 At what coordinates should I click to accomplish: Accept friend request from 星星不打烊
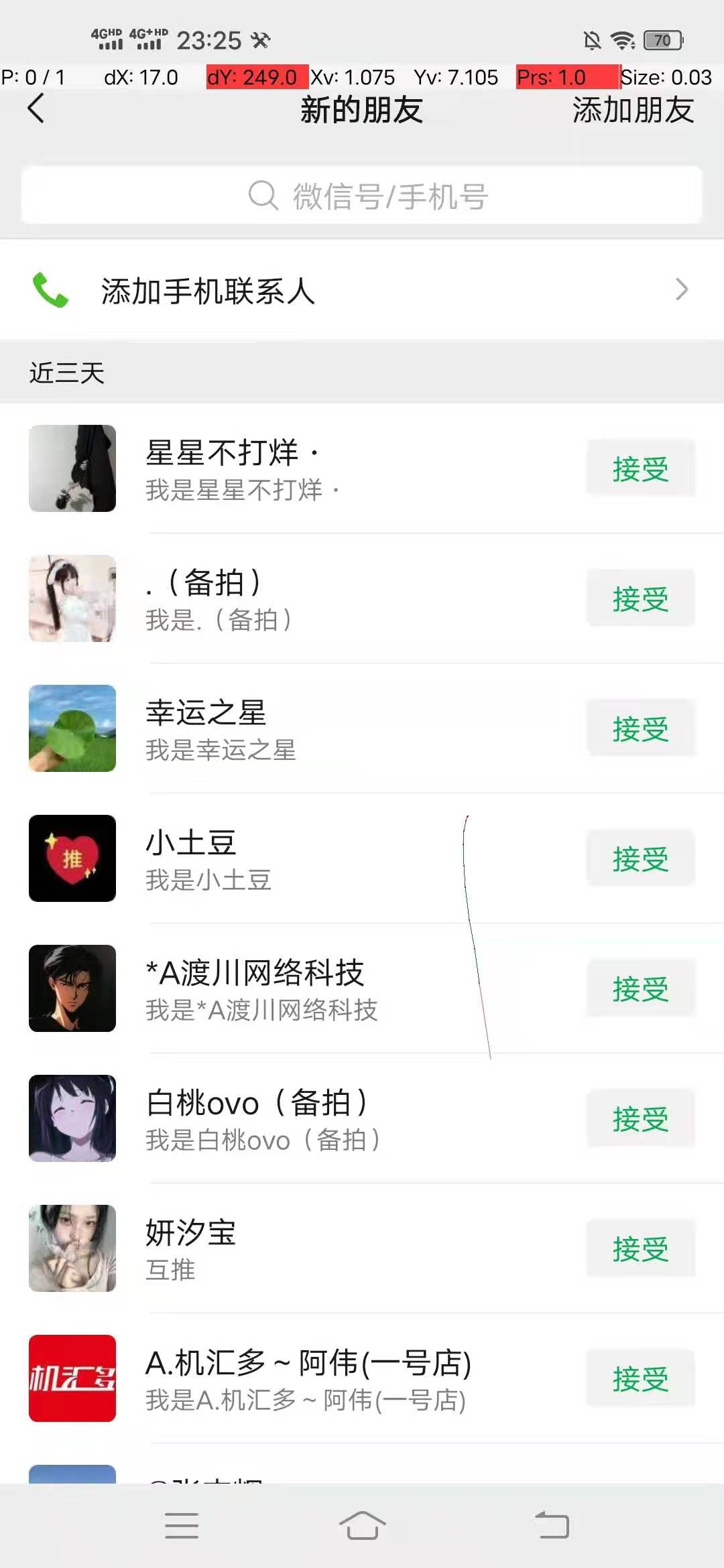[x=640, y=468]
